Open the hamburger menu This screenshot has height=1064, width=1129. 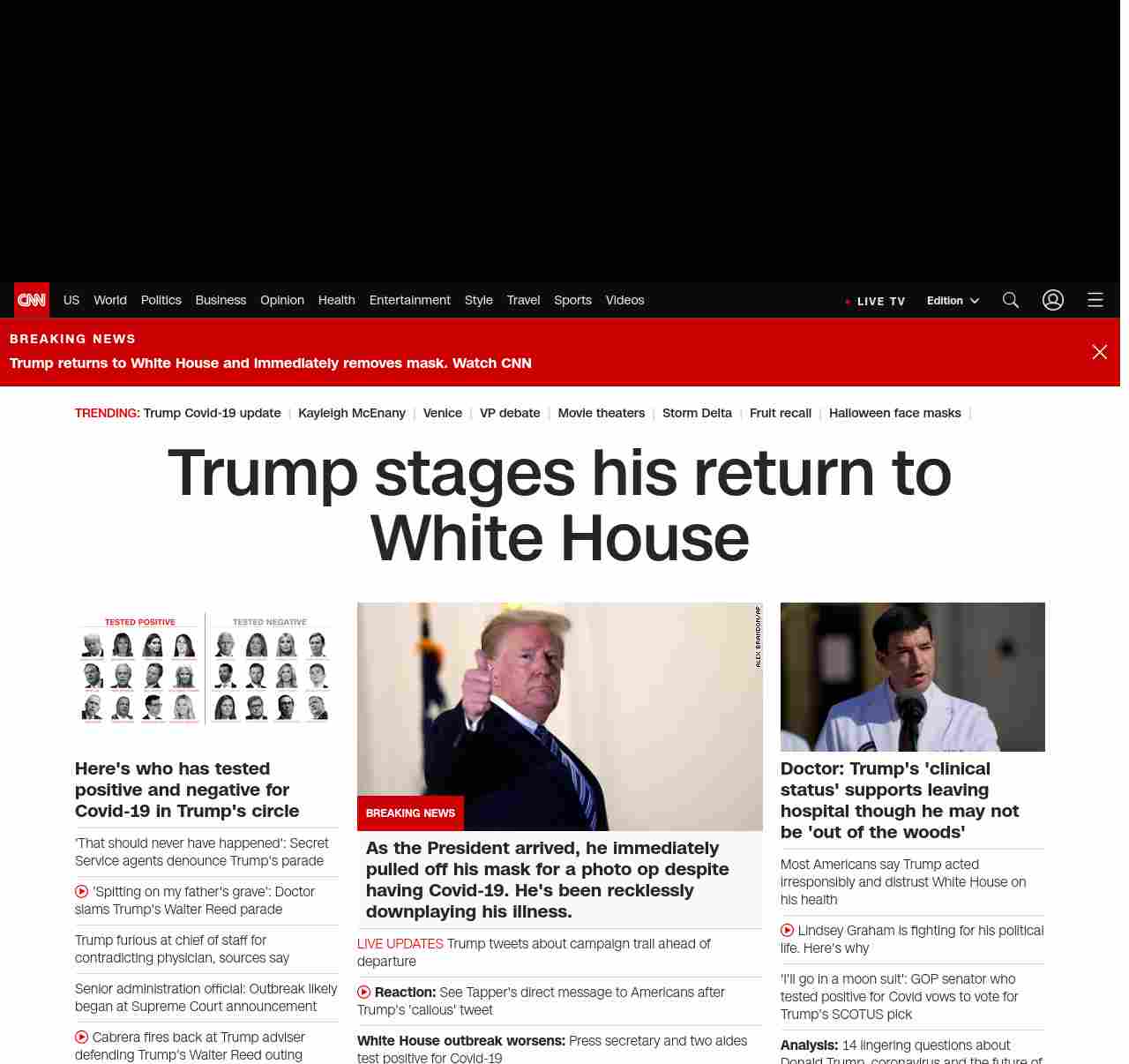point(1095,300)
